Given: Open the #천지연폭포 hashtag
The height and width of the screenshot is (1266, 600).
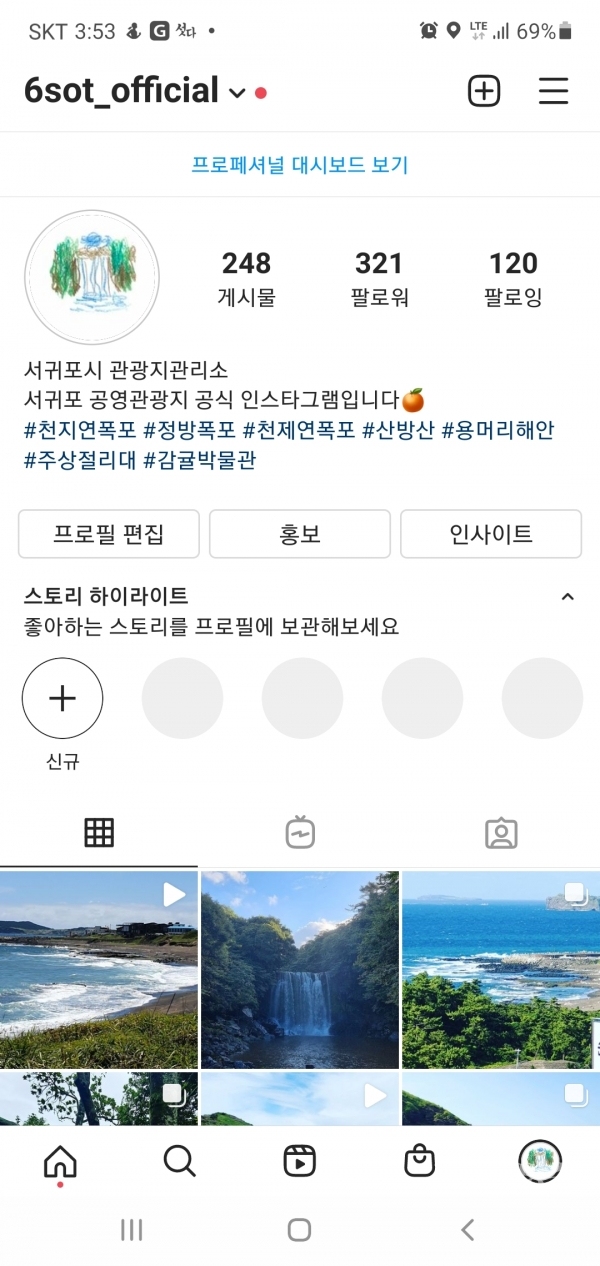Looking at the screenshot, I should pyautogui.click(x=80, y=431).
